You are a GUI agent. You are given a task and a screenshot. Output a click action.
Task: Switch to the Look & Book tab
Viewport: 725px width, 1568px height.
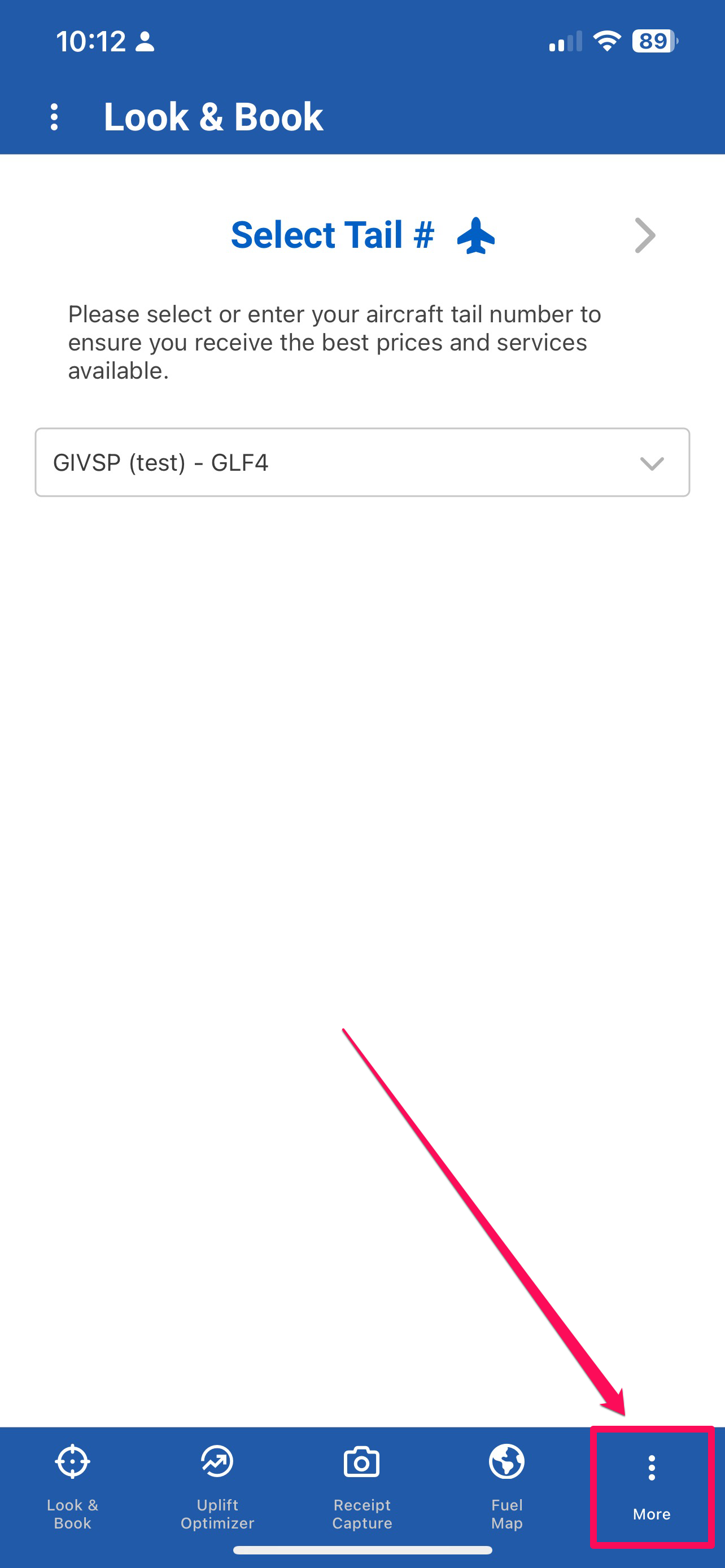pyautogui.click(x=72, y=1485)
